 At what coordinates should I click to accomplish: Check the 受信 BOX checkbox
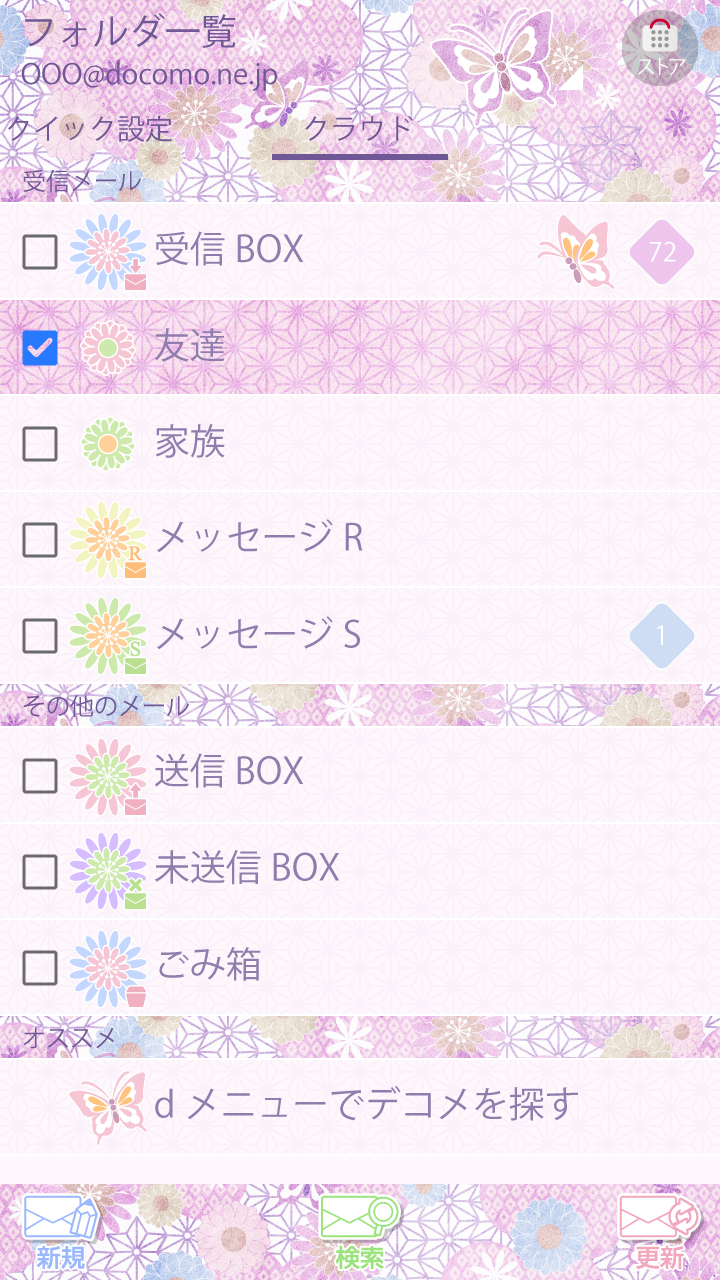40,252
